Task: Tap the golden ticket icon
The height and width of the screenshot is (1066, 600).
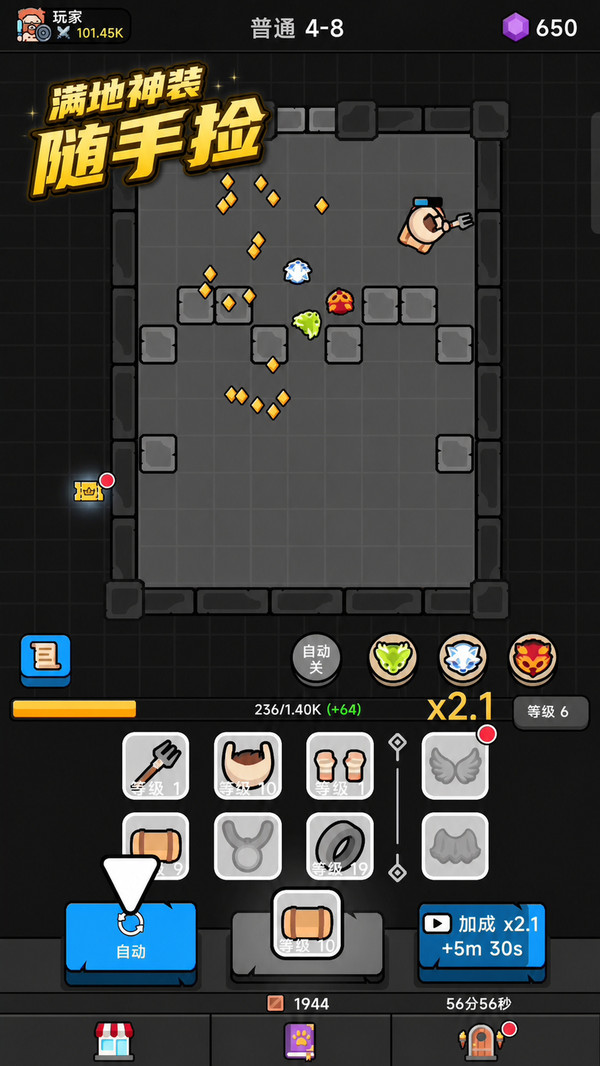Action: point(88,491)
